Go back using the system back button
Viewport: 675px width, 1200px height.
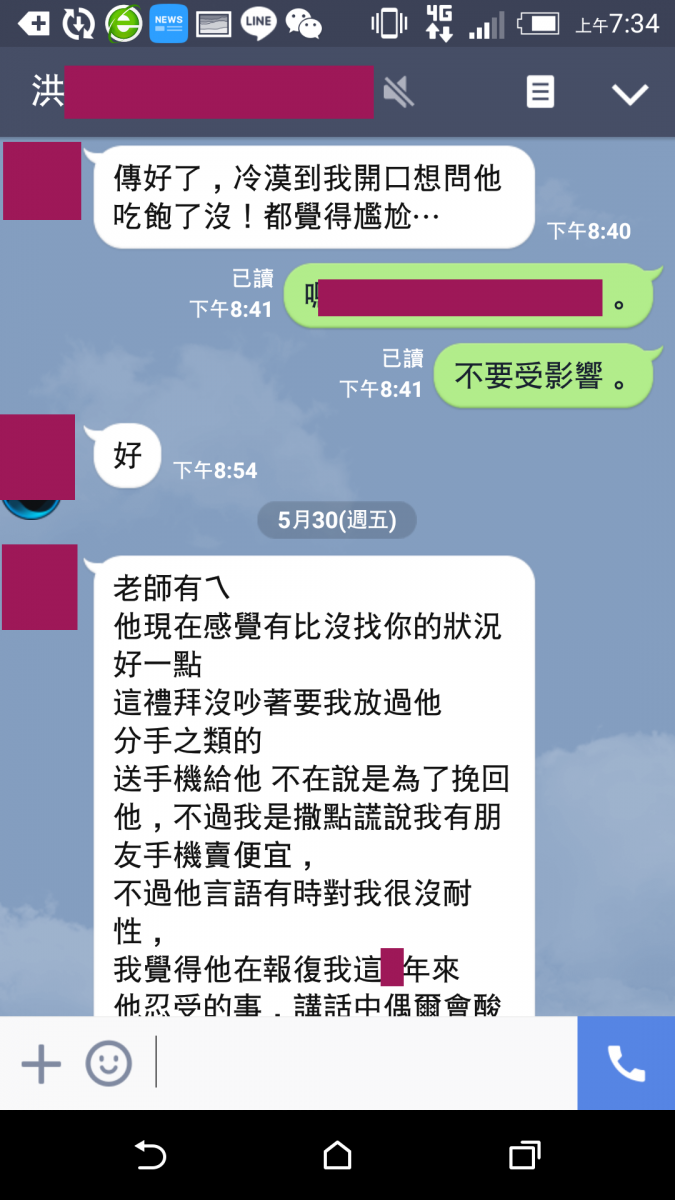coord(150,1156)
